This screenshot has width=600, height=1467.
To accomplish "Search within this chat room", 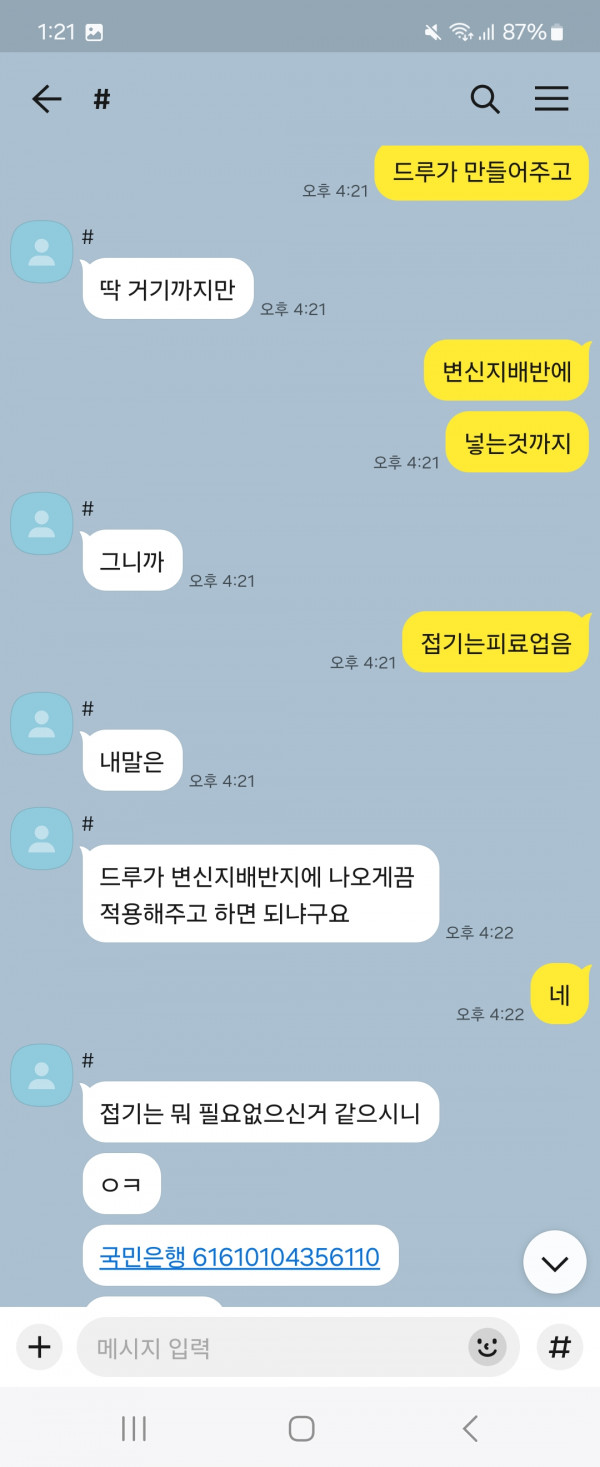I will click(x=485, y=98).
